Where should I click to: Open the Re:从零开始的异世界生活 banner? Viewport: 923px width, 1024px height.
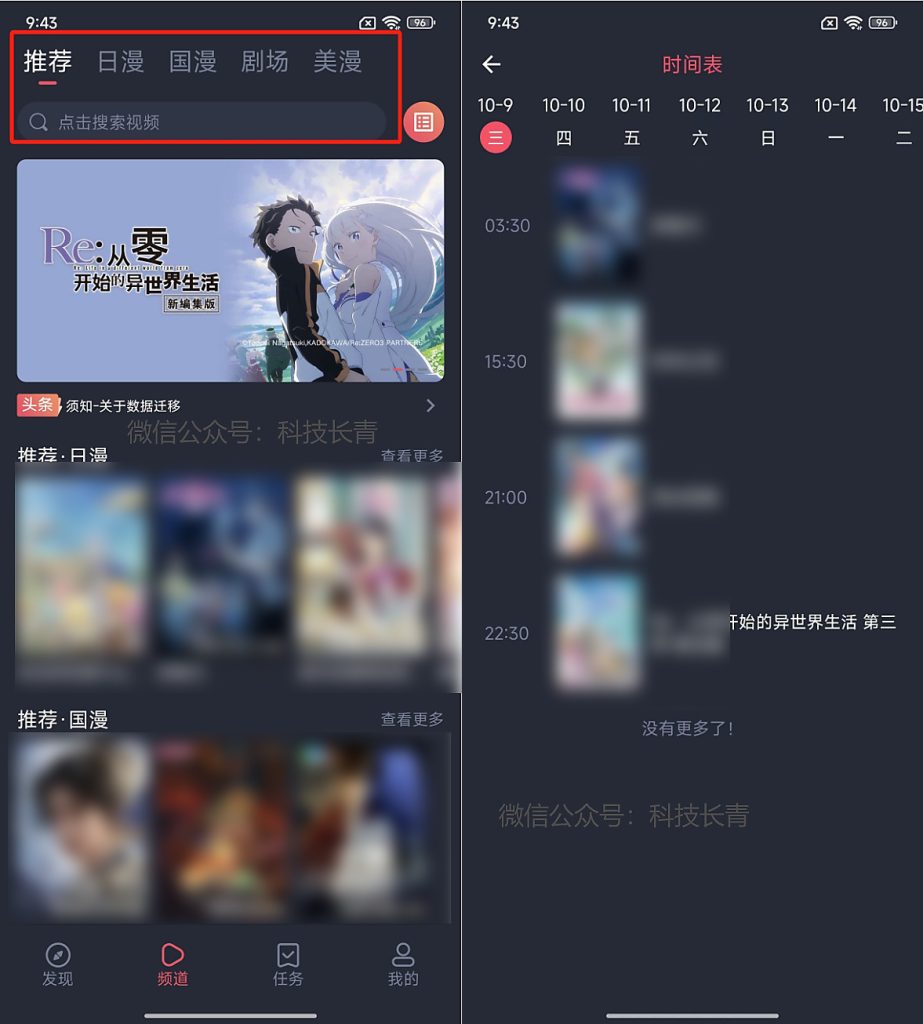230,270
